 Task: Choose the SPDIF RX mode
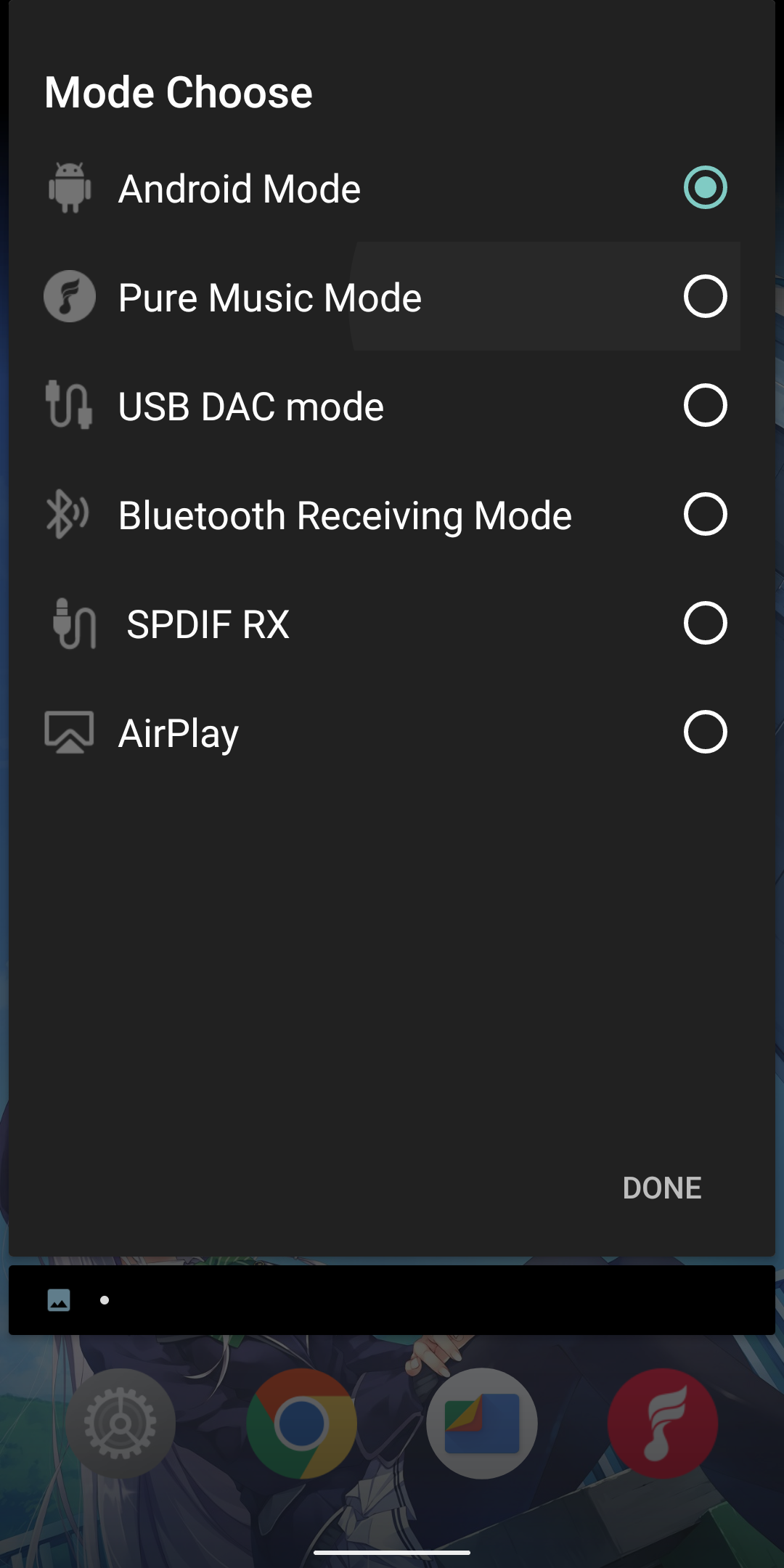click(x=704, y=624)
